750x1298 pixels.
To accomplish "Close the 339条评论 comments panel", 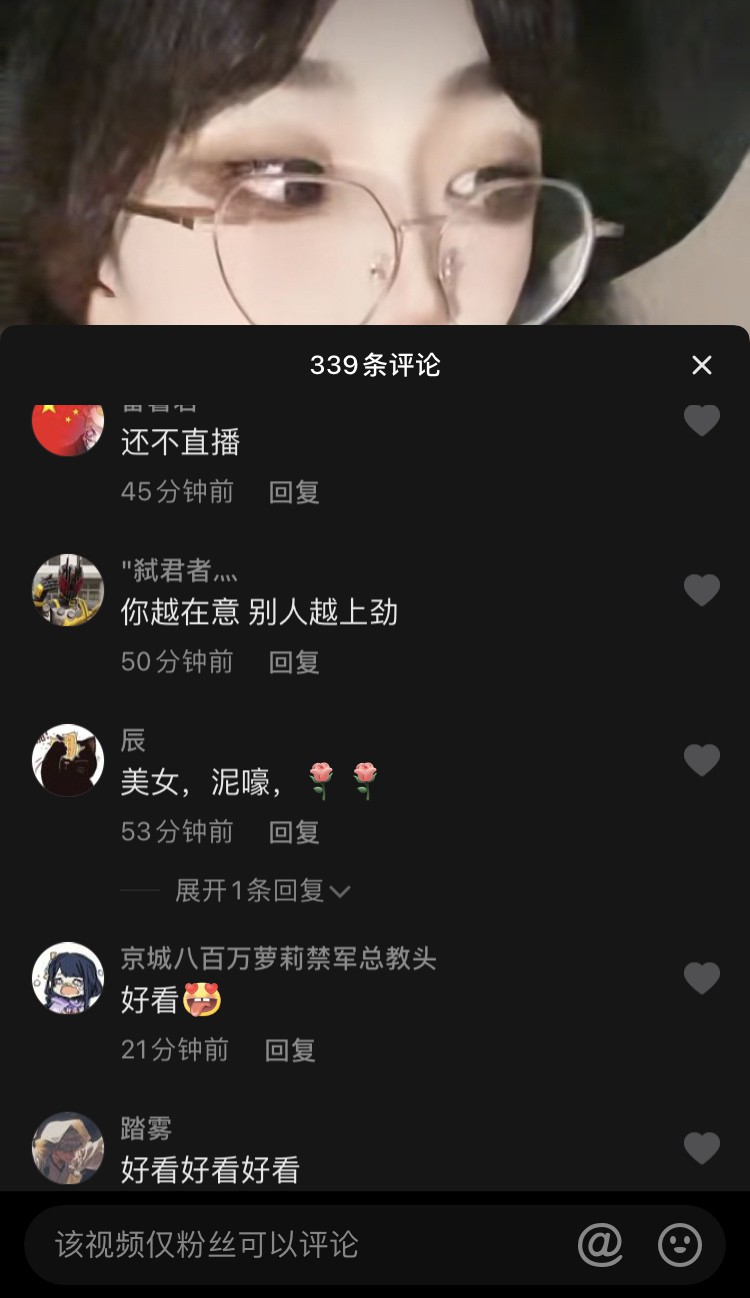I will coord(702,365).
